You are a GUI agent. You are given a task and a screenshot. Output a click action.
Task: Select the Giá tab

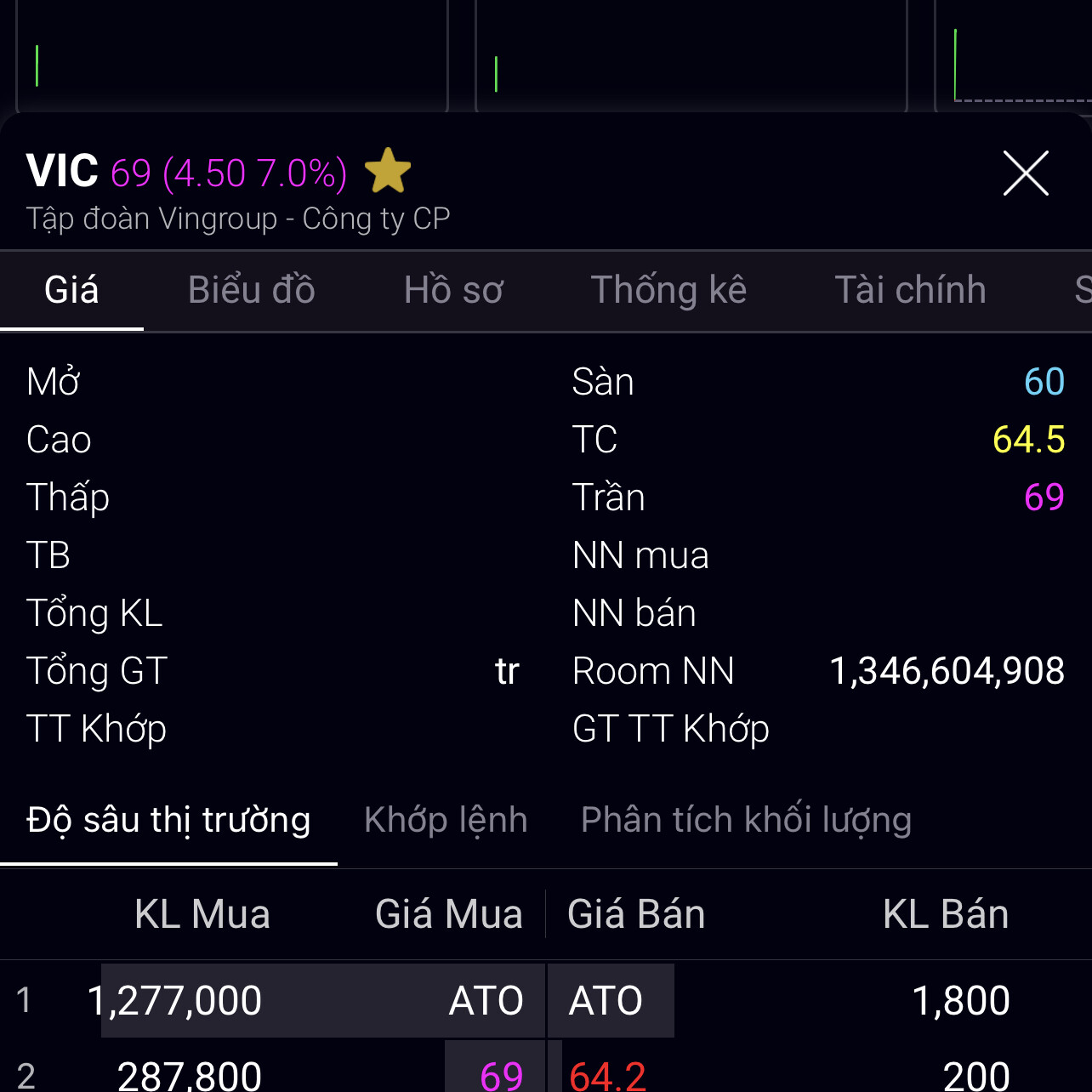71,290
